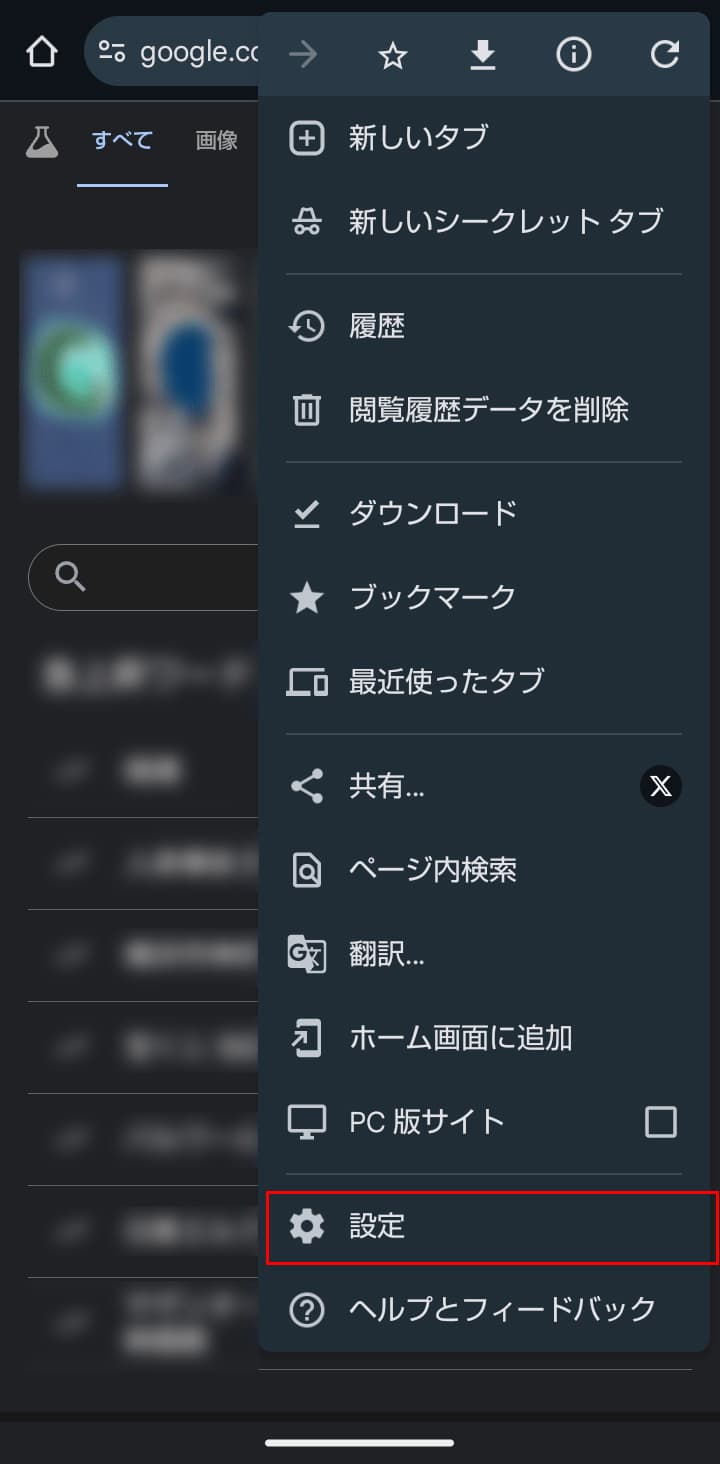
Task: Check the PC 版サイト checkbox
Action: [661, 1122]
